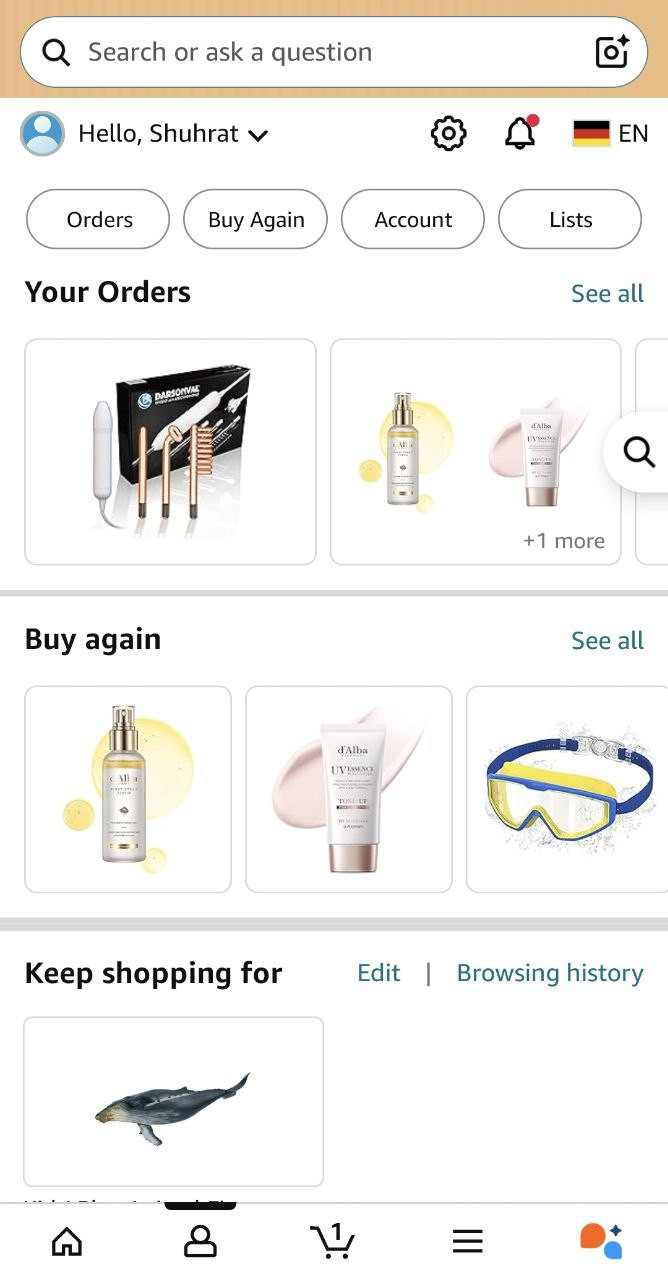This screenshot has height=1280, width=668.
Task: Open settings gear icon
Action: (x=448, y=134)
